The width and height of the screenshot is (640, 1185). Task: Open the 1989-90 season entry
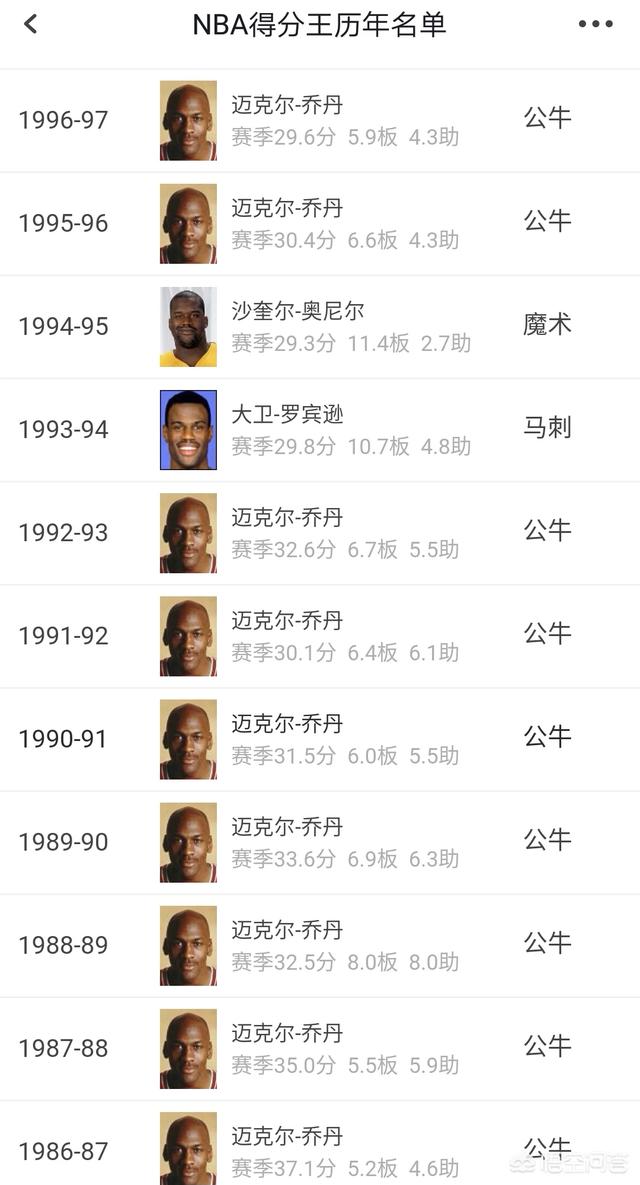pos(320,843)
